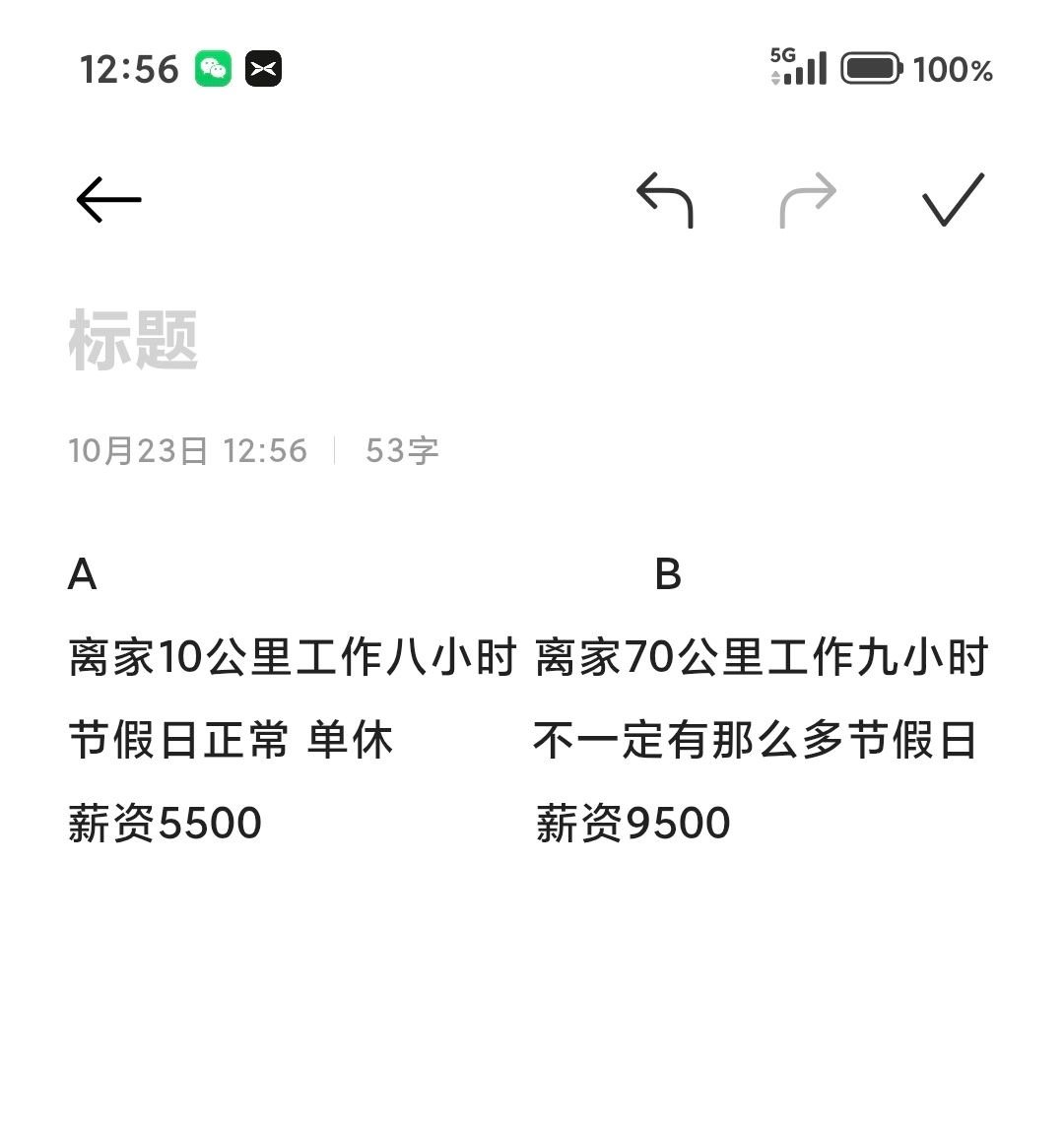Confirm and save the note
The image size is (1064, 1130).
[x=953, y=200]
